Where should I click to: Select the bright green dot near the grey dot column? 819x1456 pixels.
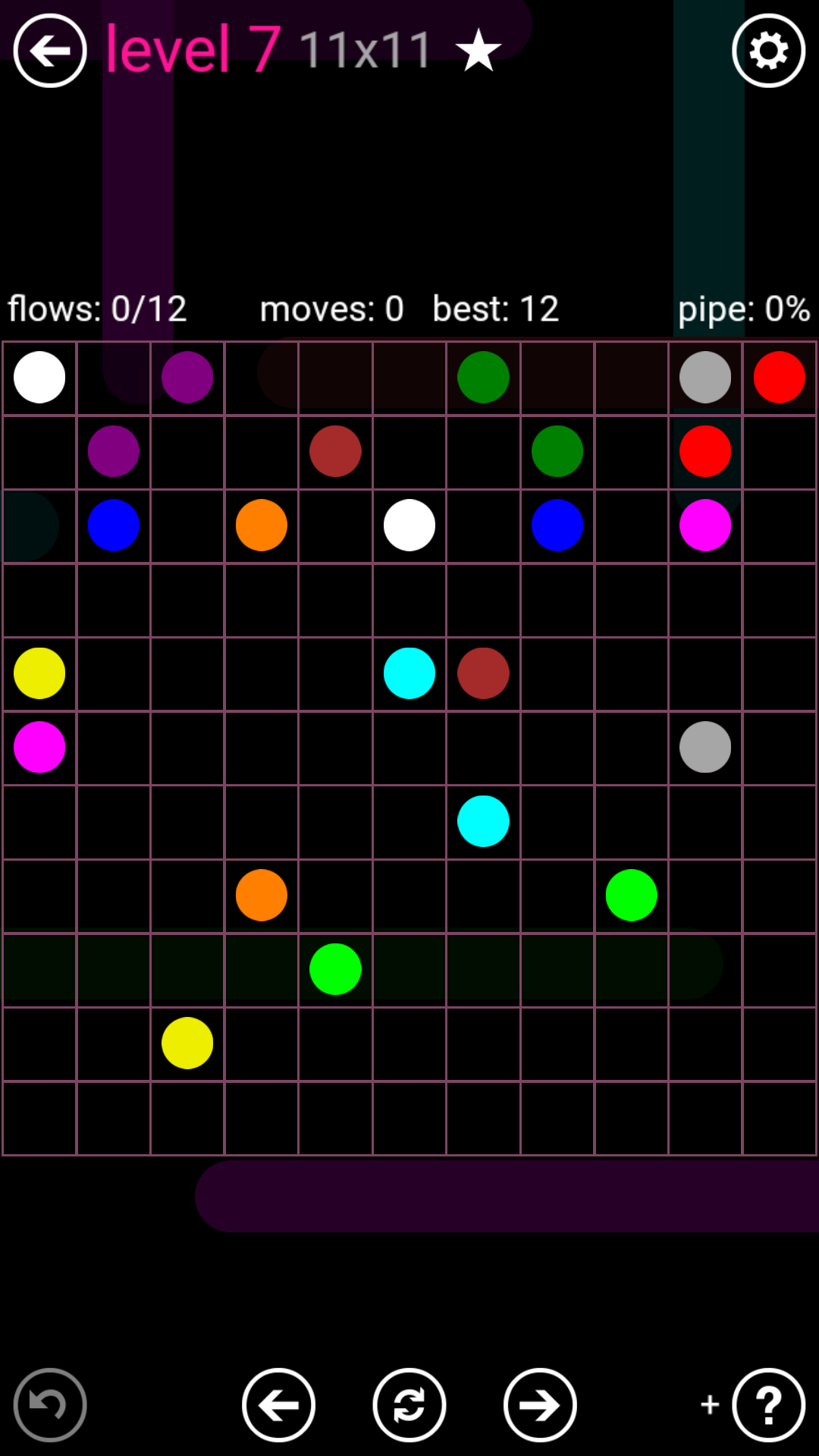click(x=631, y=895)
